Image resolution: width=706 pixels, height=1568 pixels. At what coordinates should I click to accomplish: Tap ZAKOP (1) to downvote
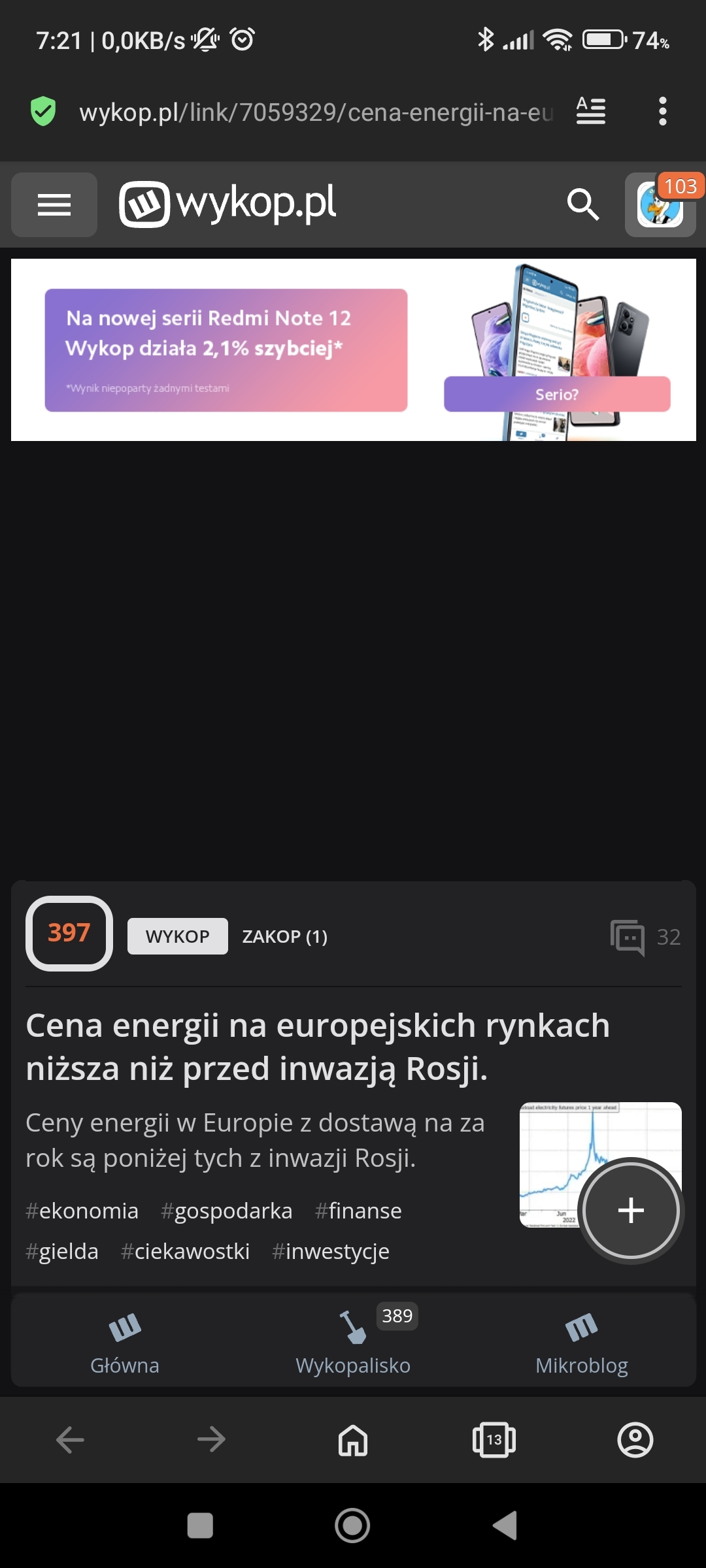(284, 936)
